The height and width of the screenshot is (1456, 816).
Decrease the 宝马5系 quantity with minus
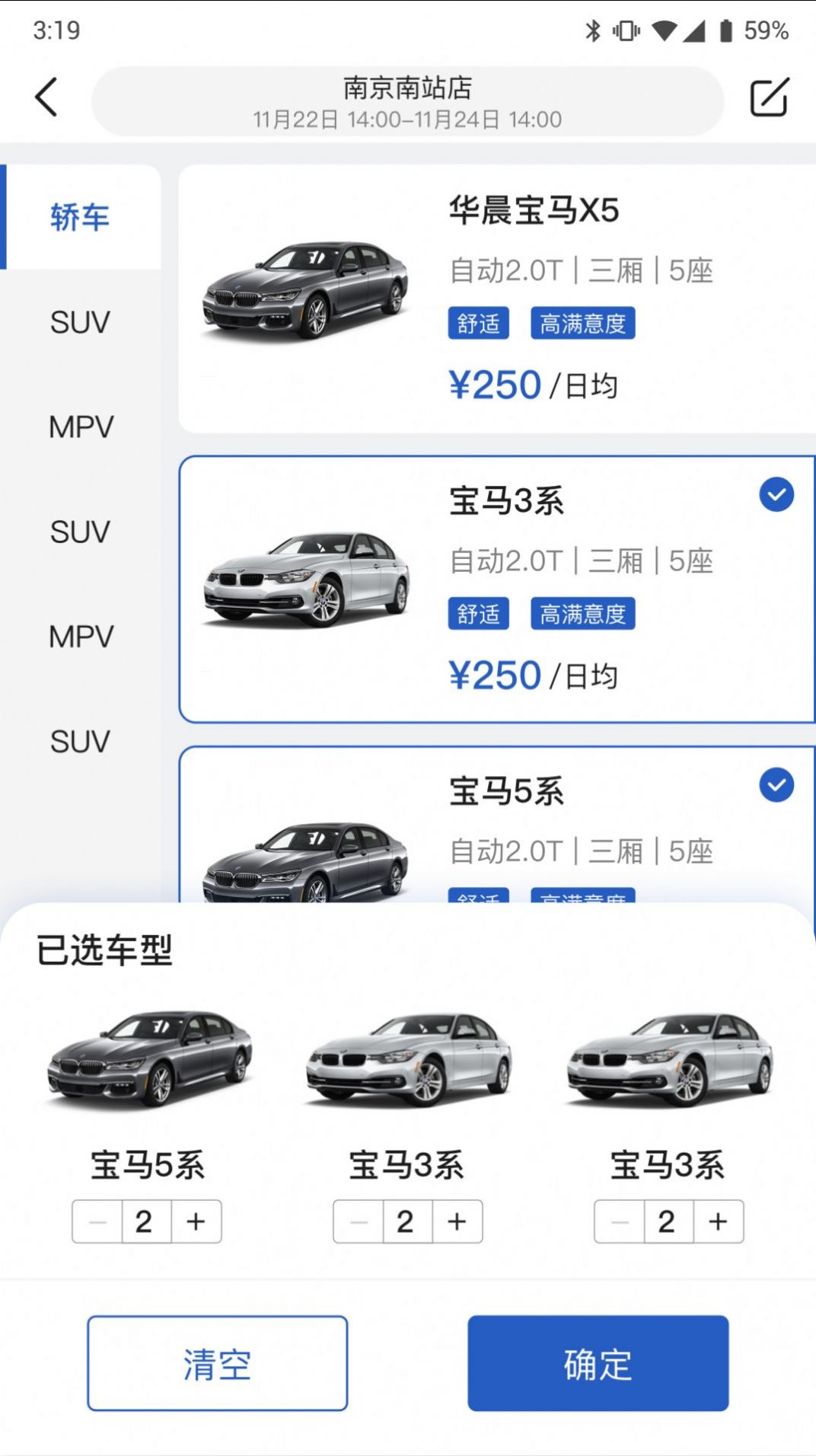coord(97,1221)
